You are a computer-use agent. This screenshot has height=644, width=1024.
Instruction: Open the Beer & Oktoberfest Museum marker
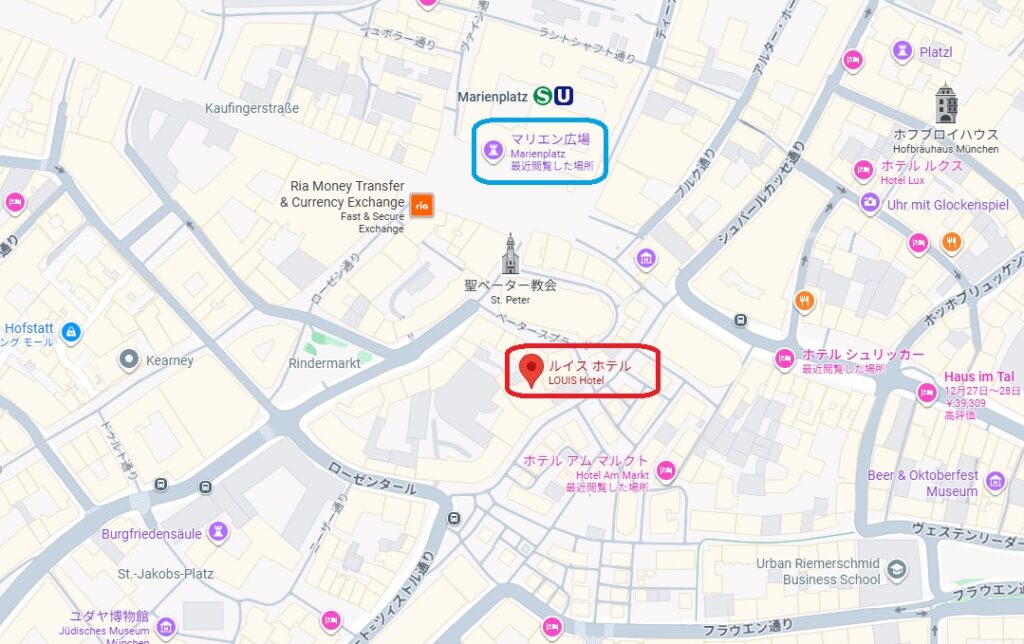[x=994, y=482]
